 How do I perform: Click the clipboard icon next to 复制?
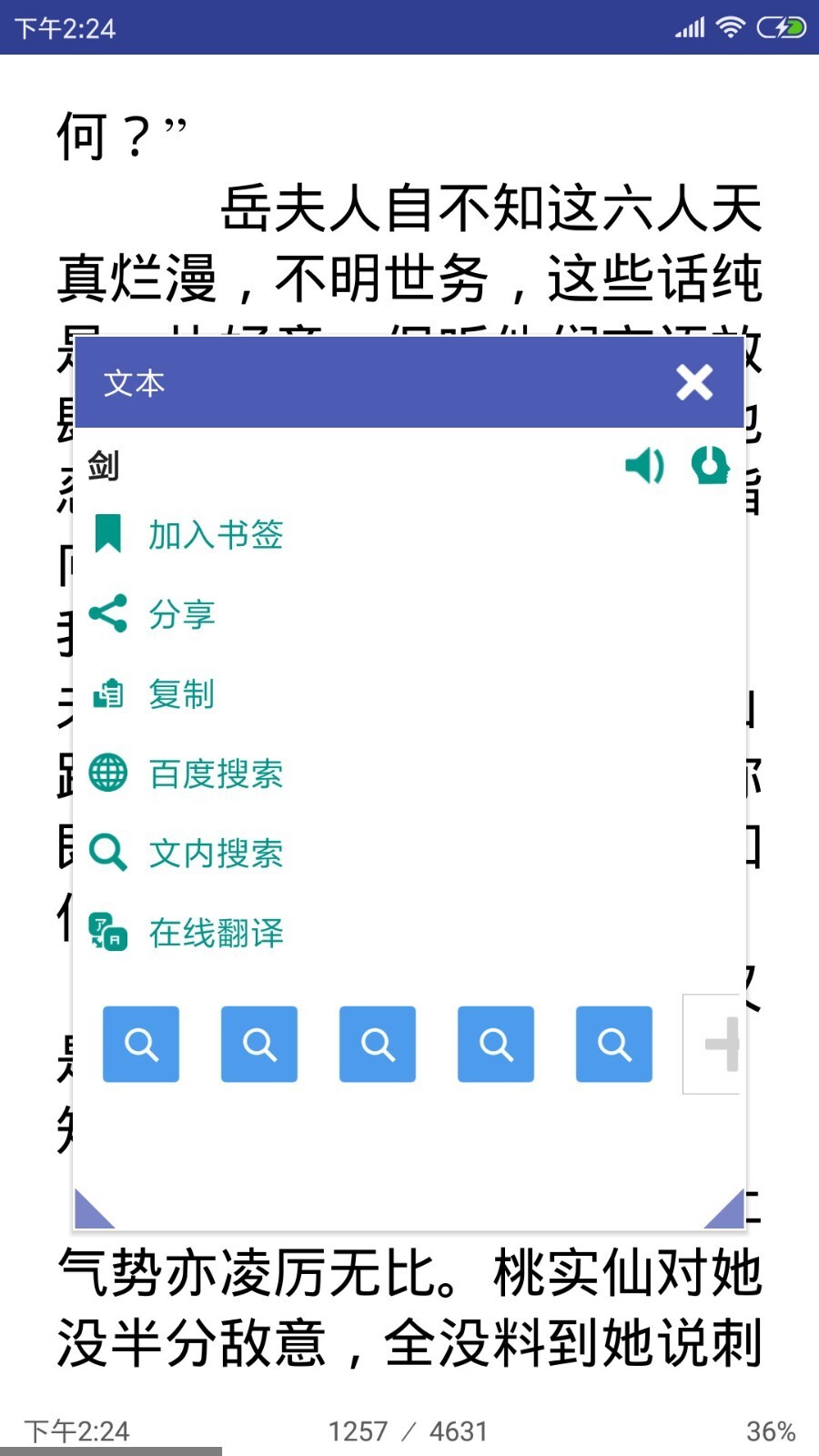point(108,694)
